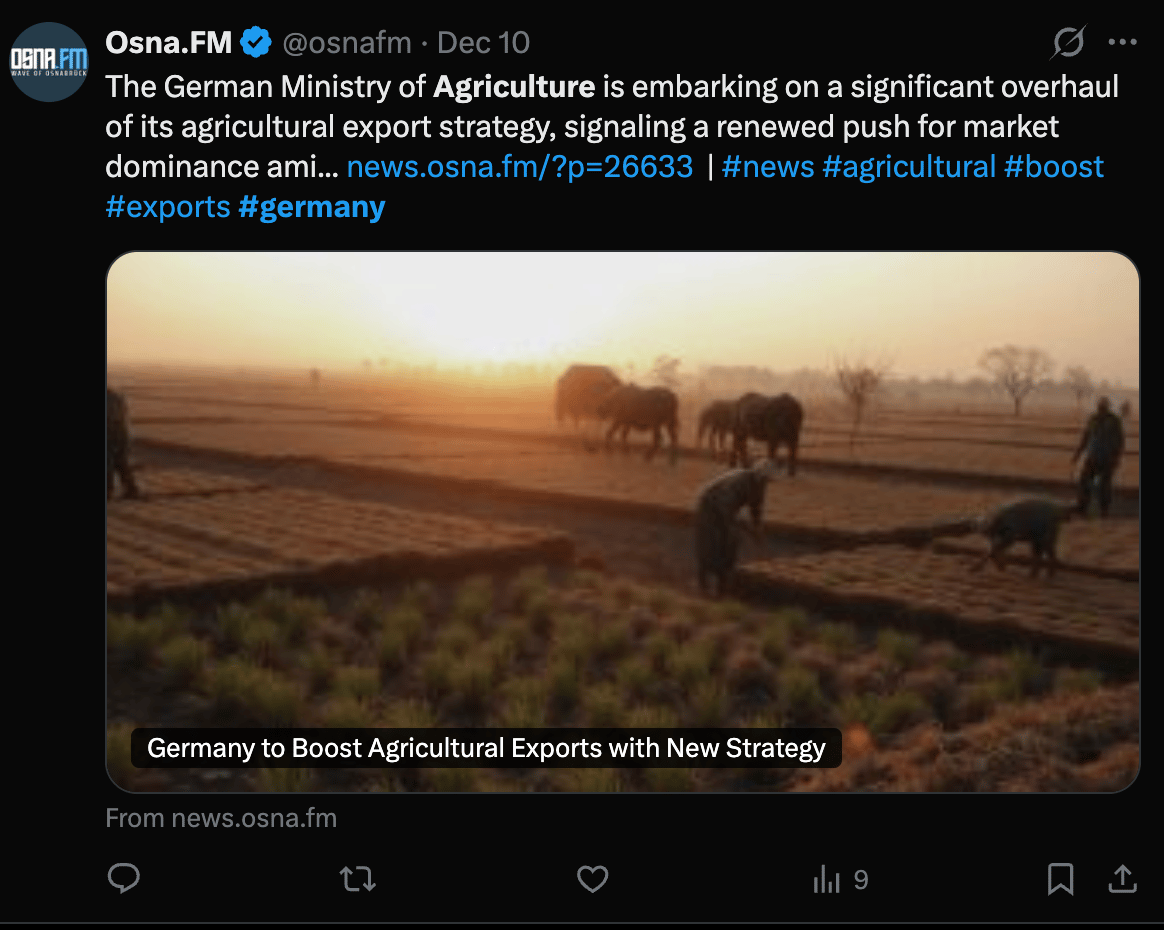Open Osna.FM profile avatar
The image size is (1164, 930).
click(50, 62)
